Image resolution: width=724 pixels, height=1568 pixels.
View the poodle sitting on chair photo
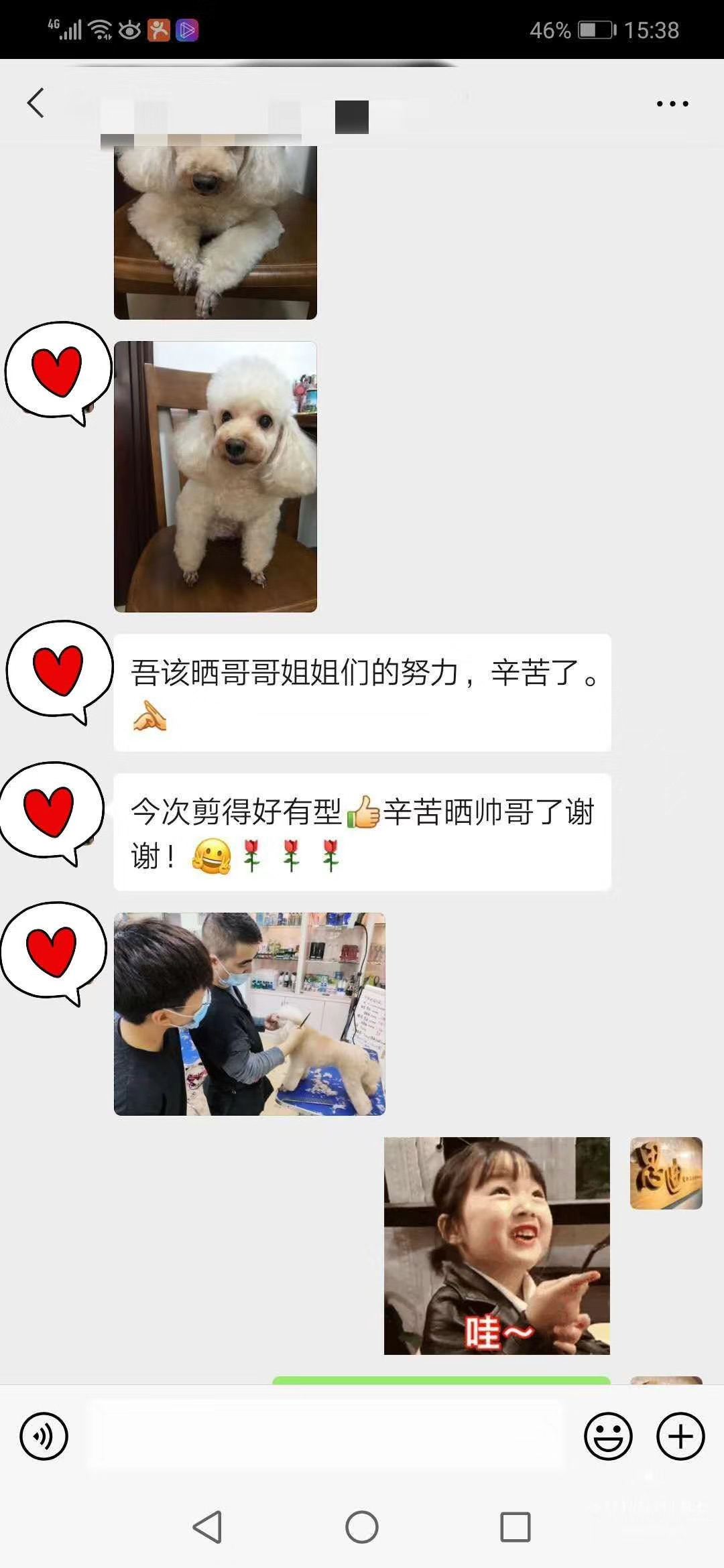click(215, 476)
